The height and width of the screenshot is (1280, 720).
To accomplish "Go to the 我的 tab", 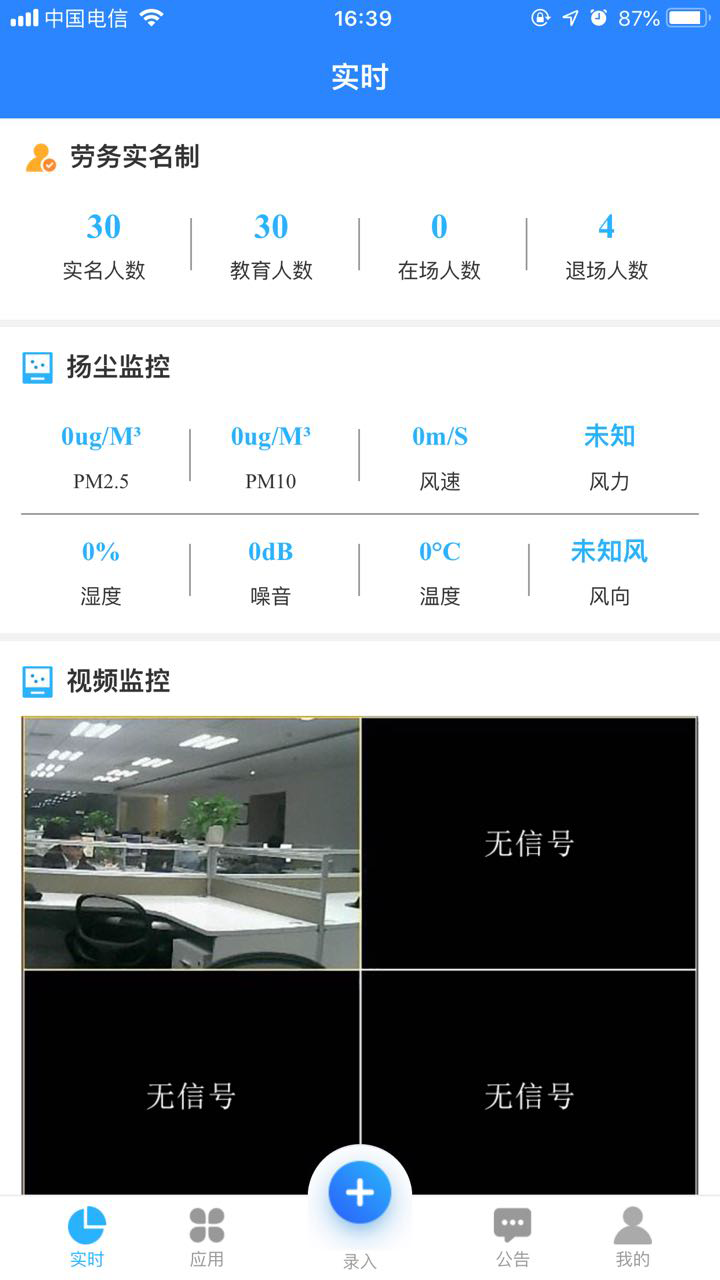I will (x=632, y=1237).
